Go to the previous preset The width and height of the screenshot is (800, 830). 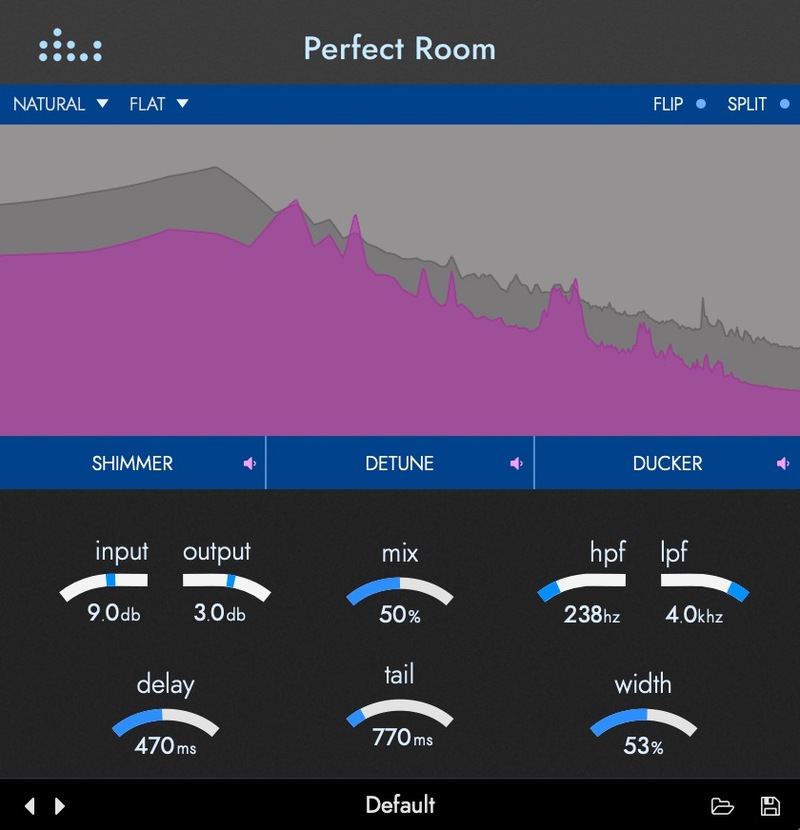coord(29,806)
